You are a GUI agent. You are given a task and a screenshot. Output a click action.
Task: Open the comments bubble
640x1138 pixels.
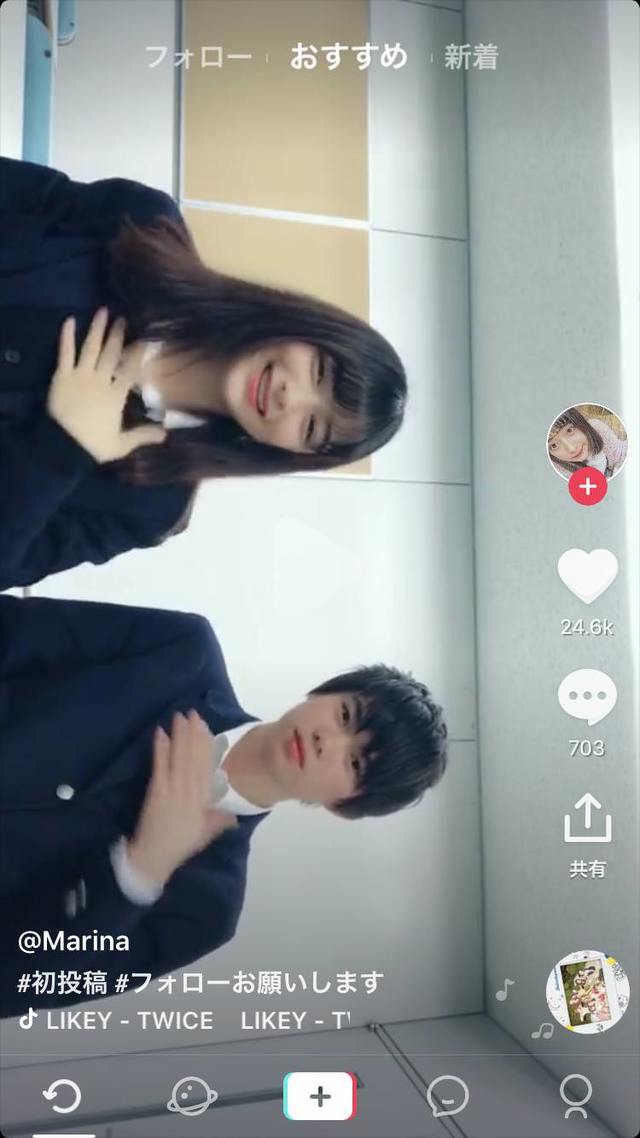point(587,697)
